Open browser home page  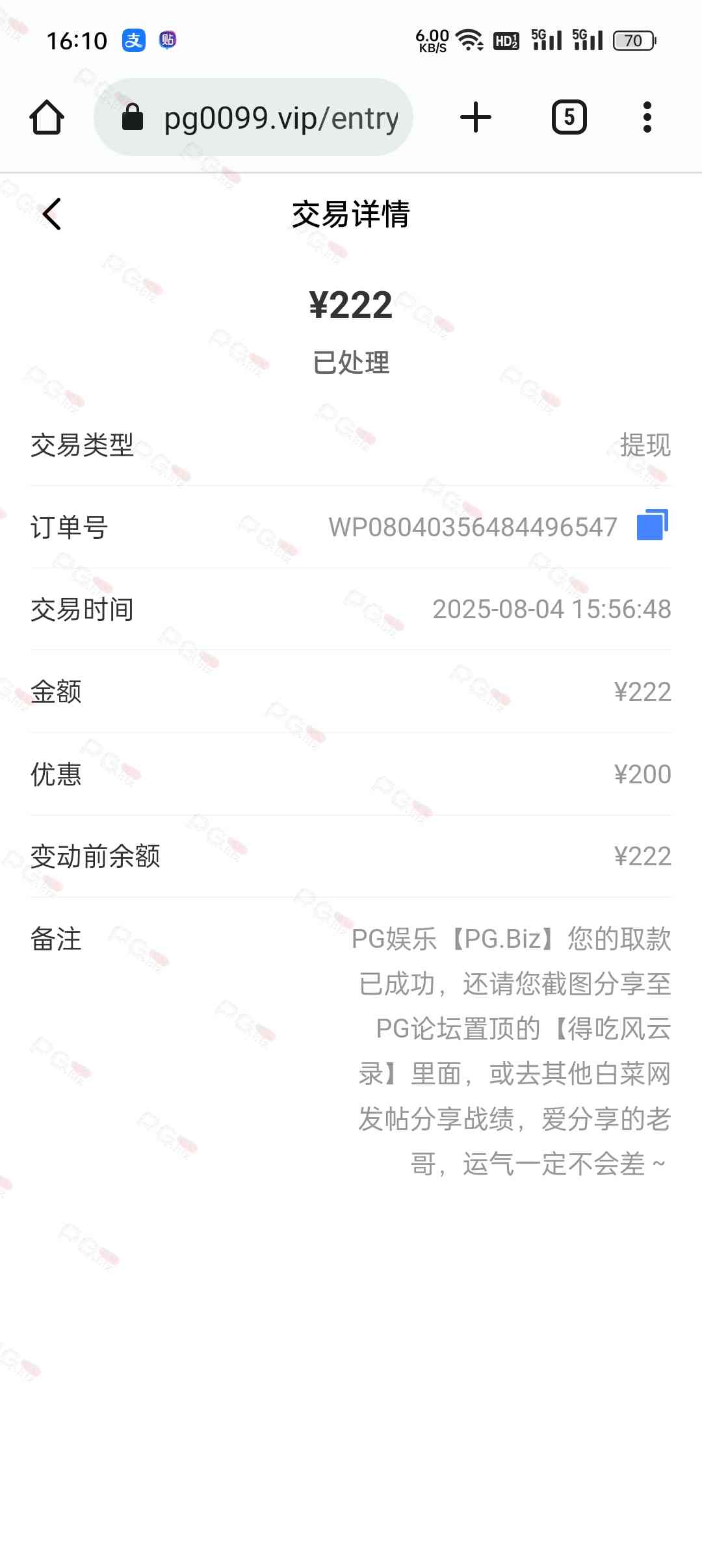(x=47, y=118)
